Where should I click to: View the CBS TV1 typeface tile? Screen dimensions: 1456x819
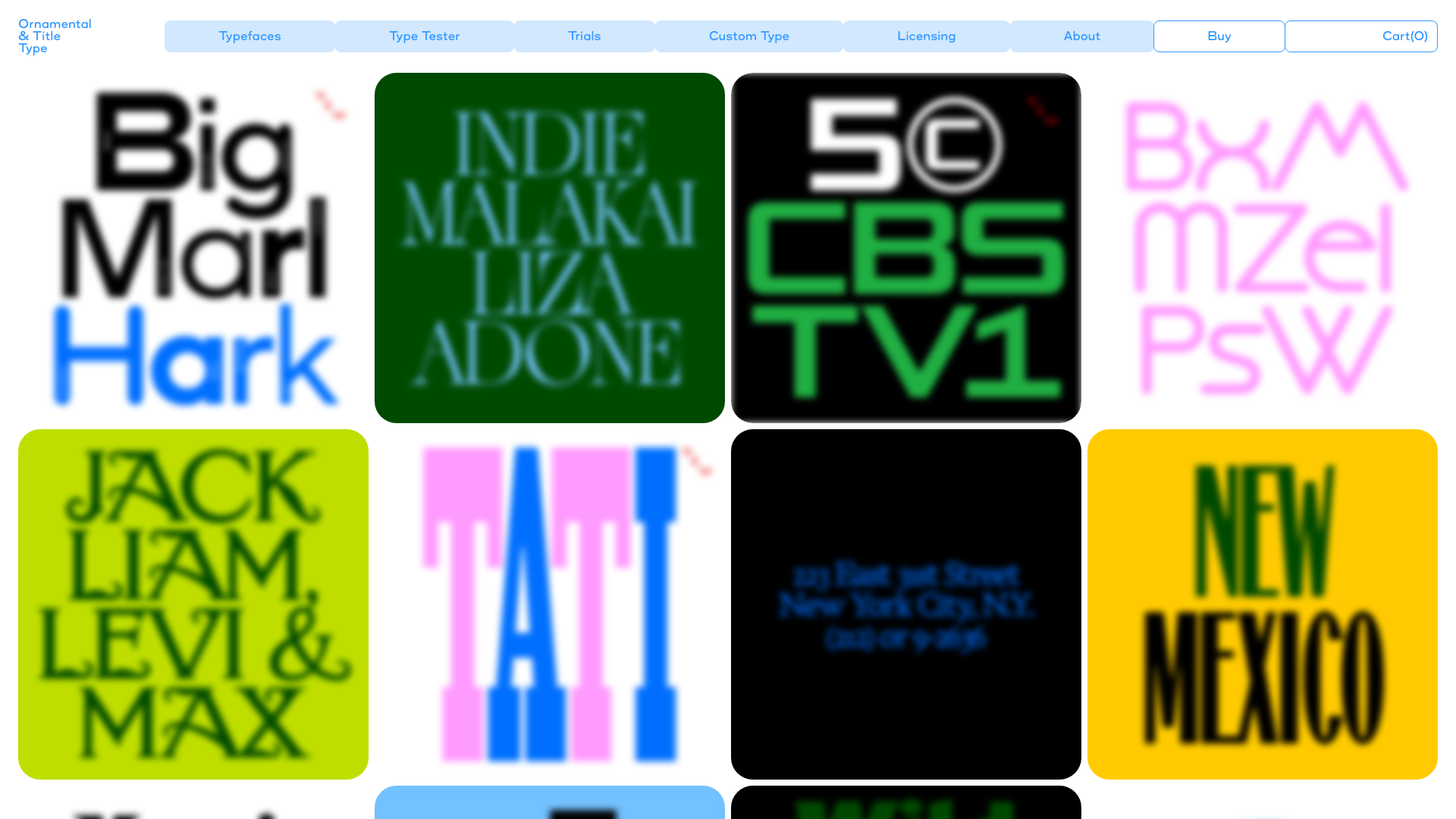tap(906, 248)
